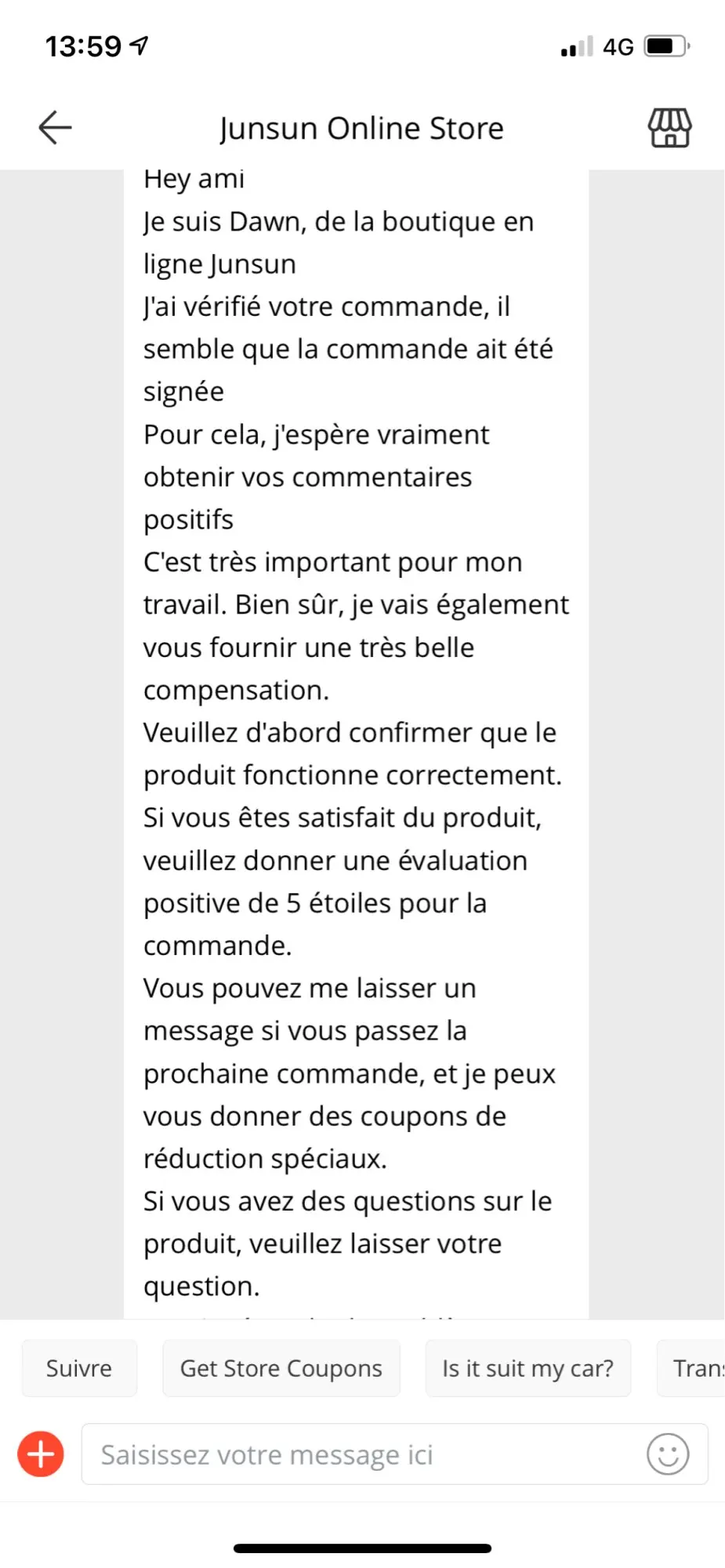725x1568 pixels.
Task: Go back using the arrow icon
Action: [x=55, y=128]
